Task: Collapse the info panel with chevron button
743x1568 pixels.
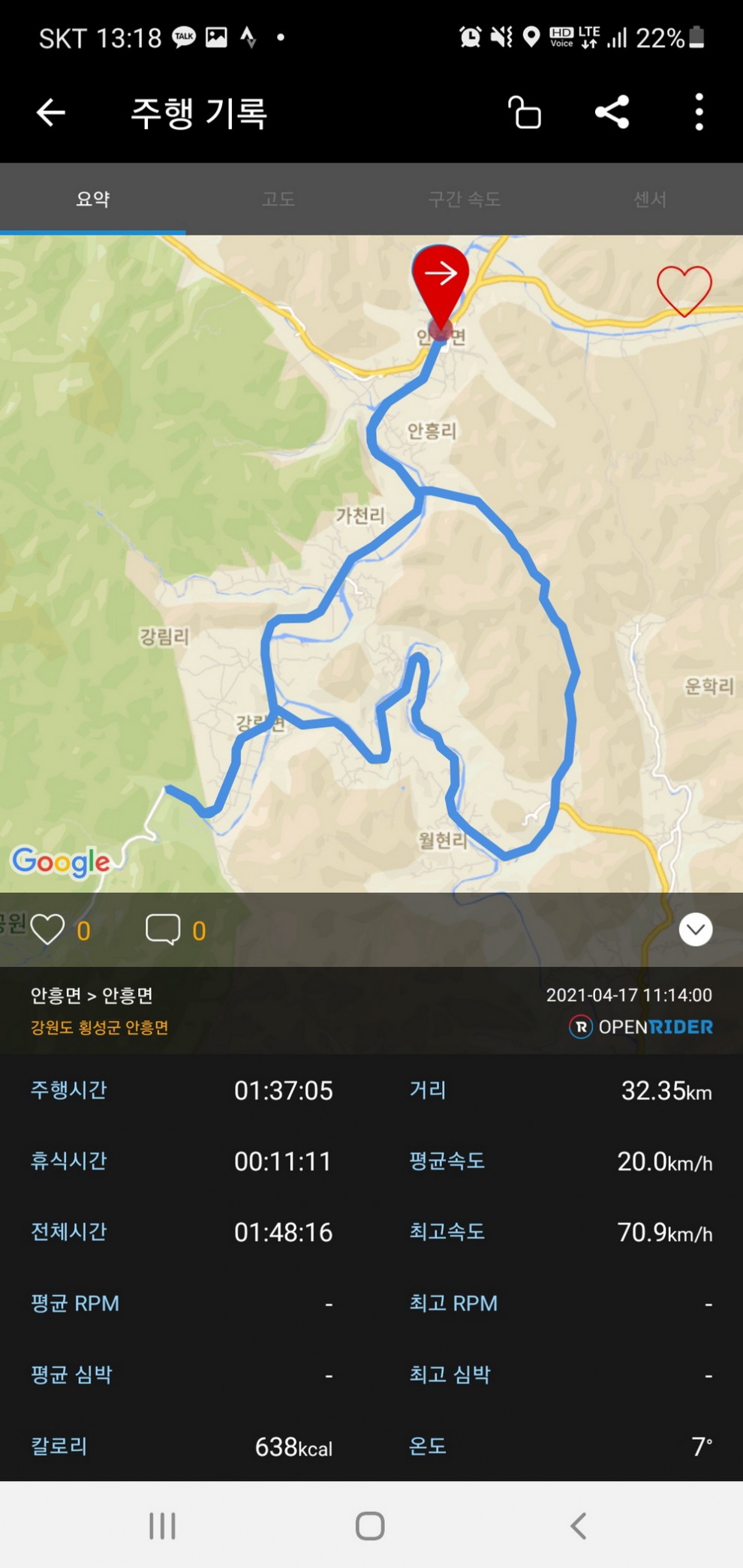Action: (x=695, y=930)
